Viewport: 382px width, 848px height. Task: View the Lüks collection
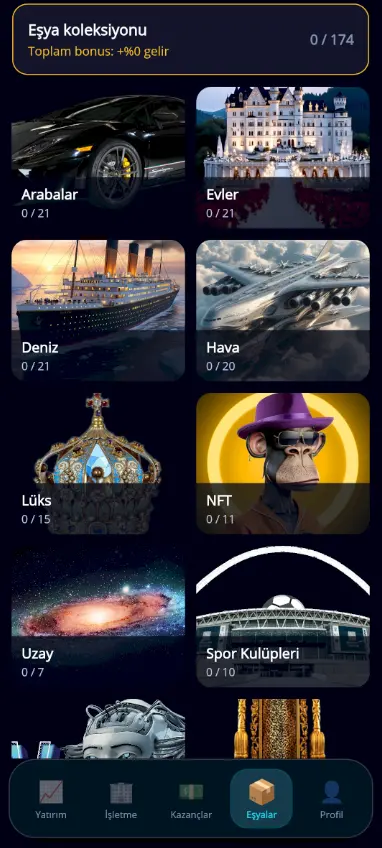tap(98, 463)
